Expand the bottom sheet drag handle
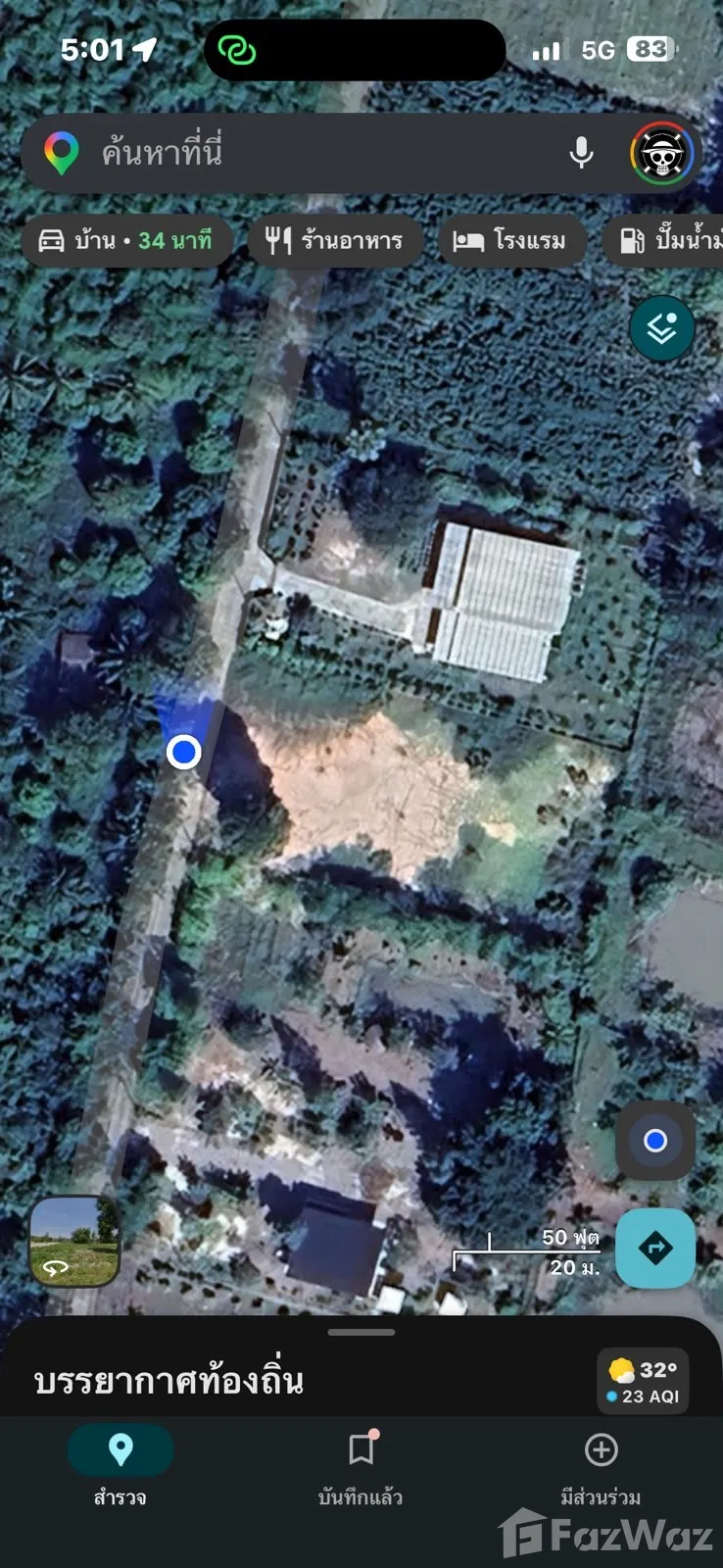 pos(361,1332)
